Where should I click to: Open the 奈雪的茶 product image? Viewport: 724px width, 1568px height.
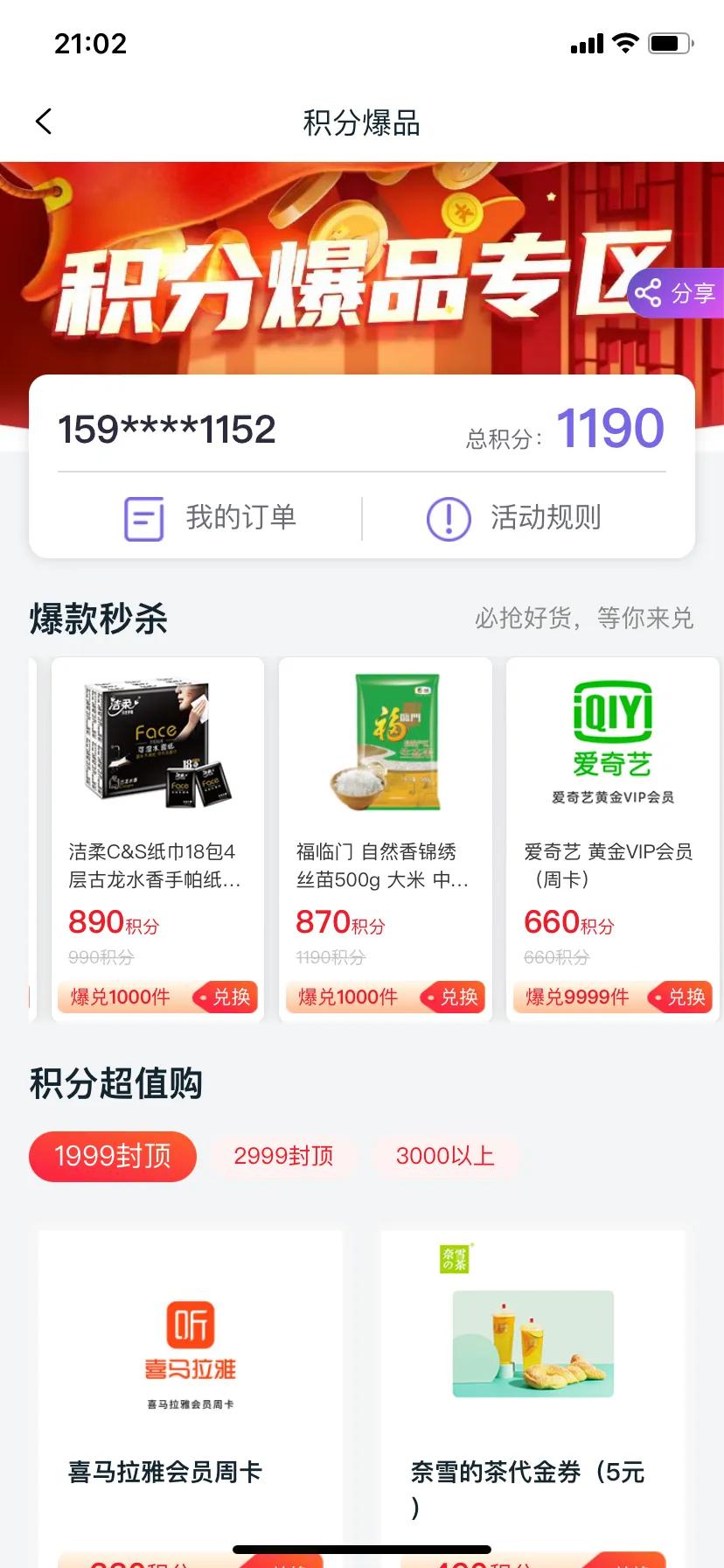(532, 1343)
